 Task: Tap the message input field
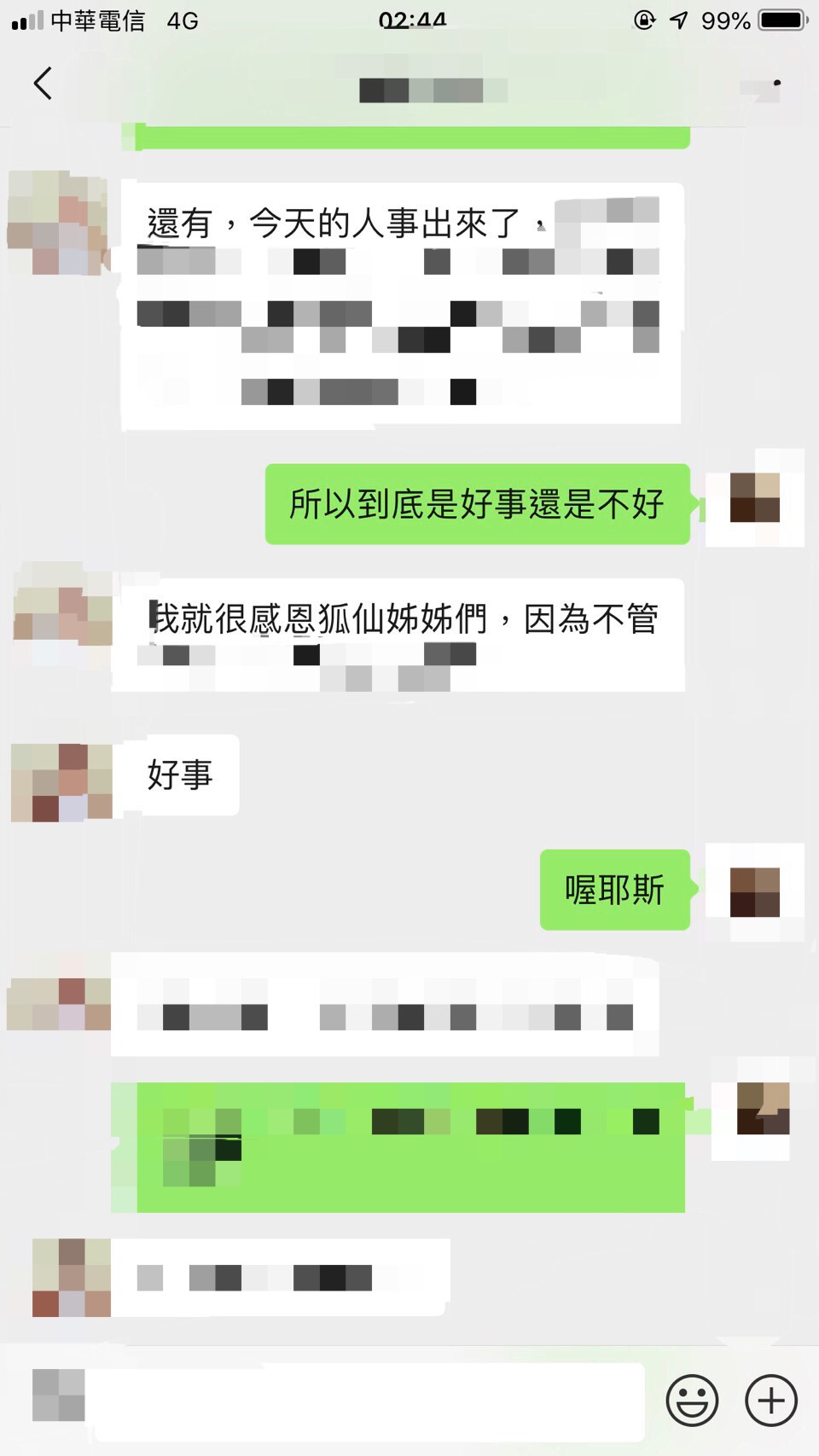point(367,1400)
